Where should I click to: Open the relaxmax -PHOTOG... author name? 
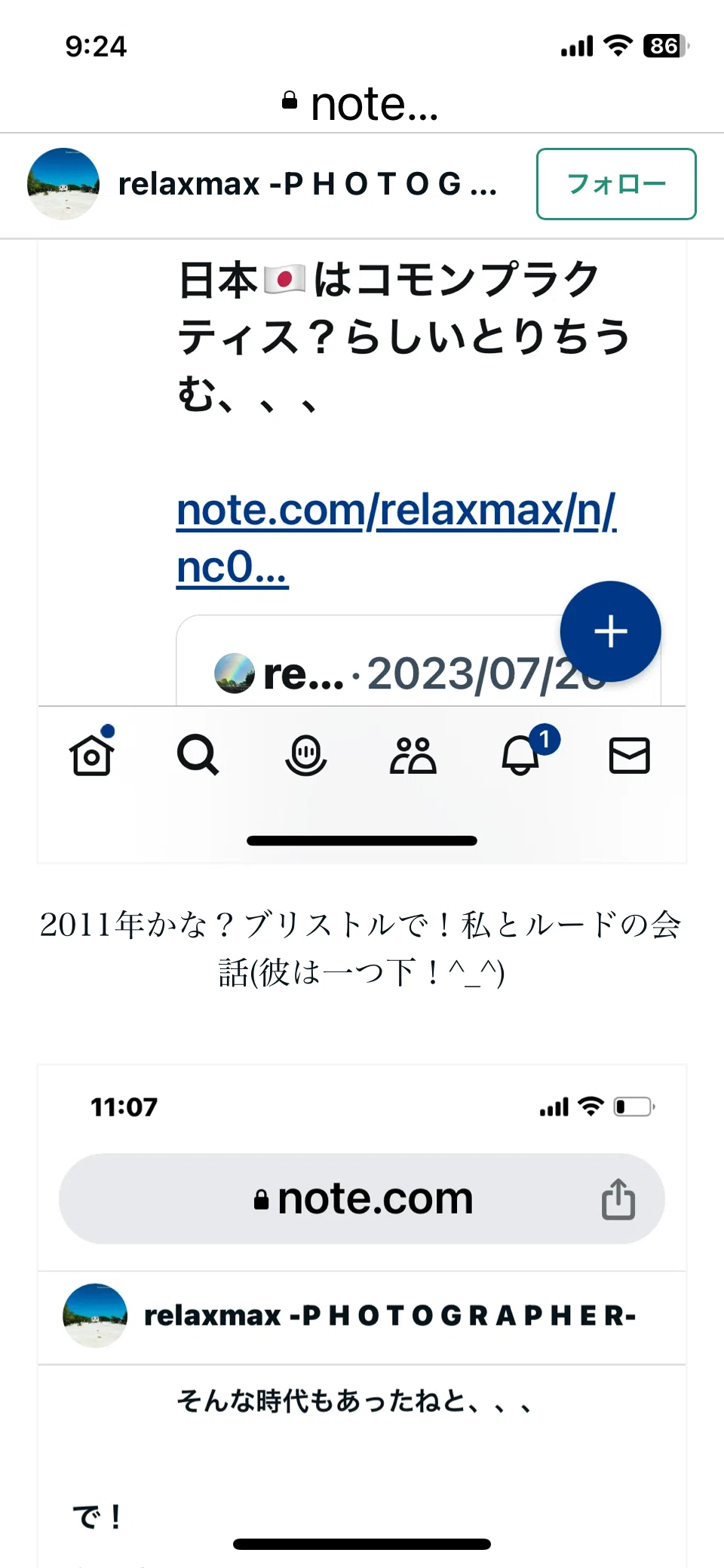tap(308, 184)
